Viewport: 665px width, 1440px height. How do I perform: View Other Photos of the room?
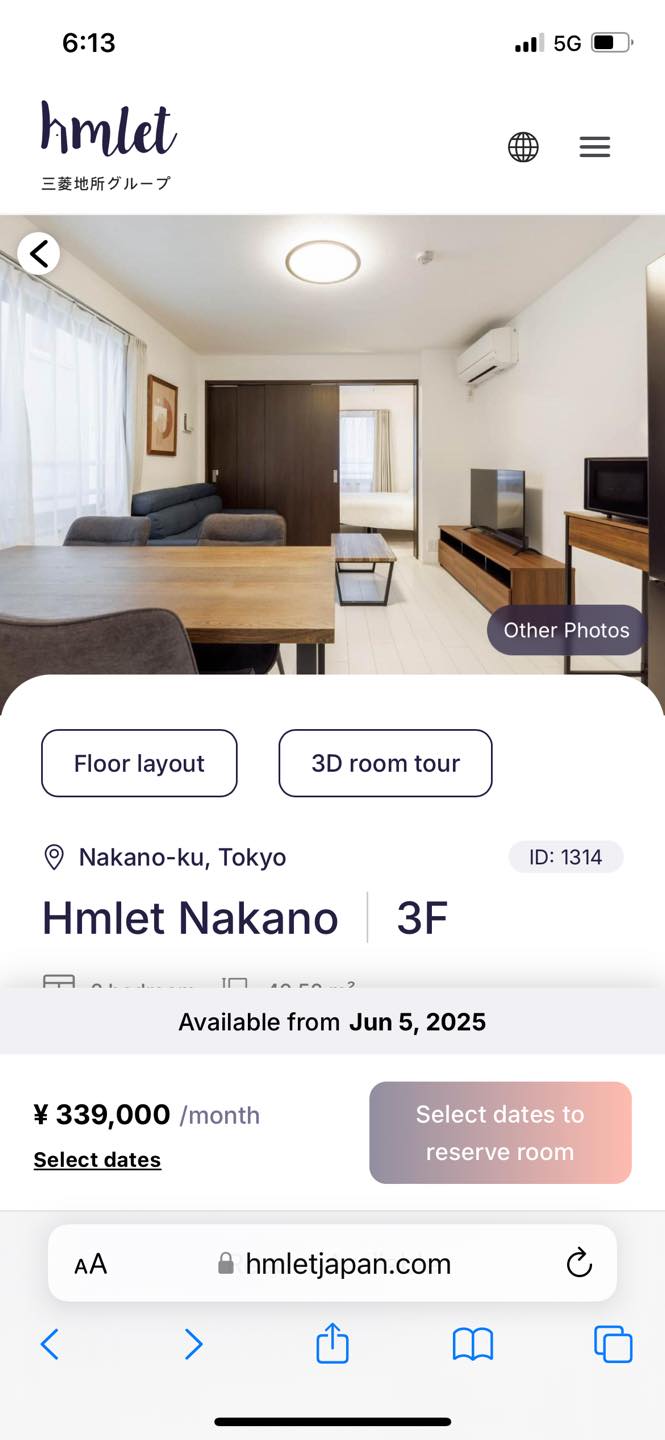(566, 630)
